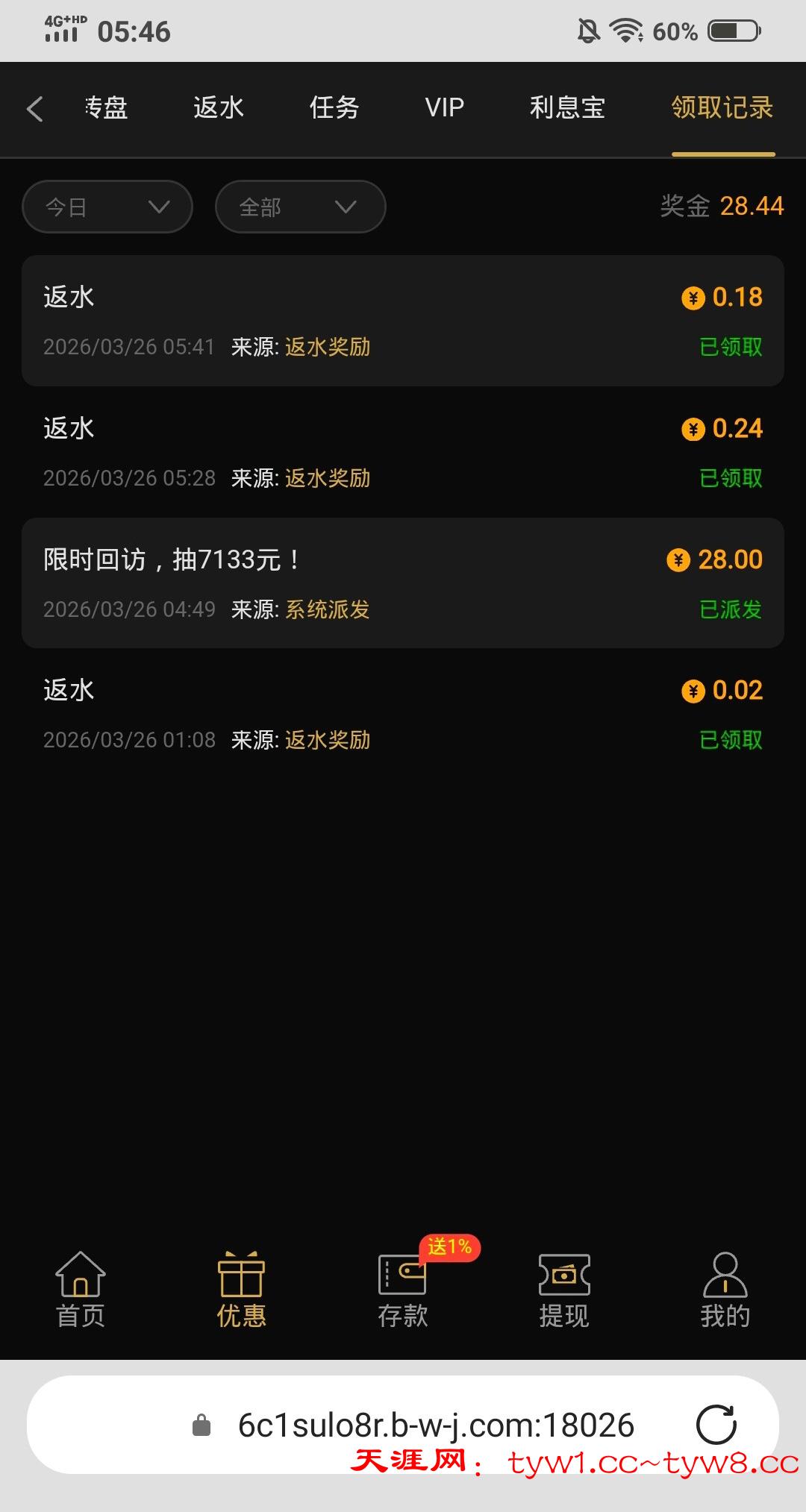806x1512 pixels.
Task: Reload the page with the refresh icon
Action: (716, 1425)
